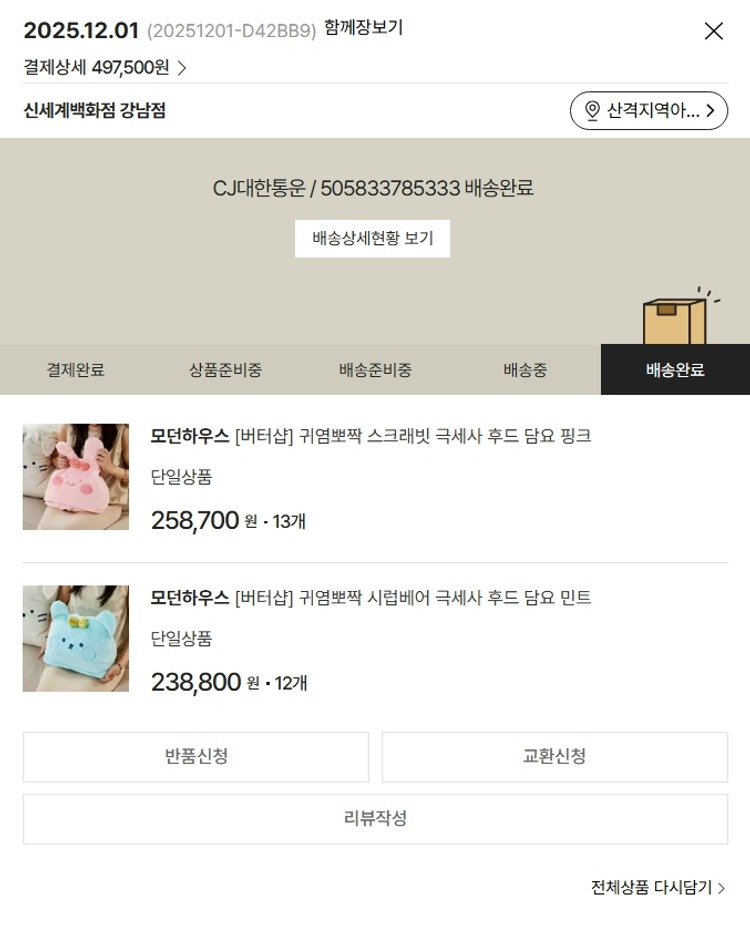Open 결제상세 payment details

click(x=105, y=68)
